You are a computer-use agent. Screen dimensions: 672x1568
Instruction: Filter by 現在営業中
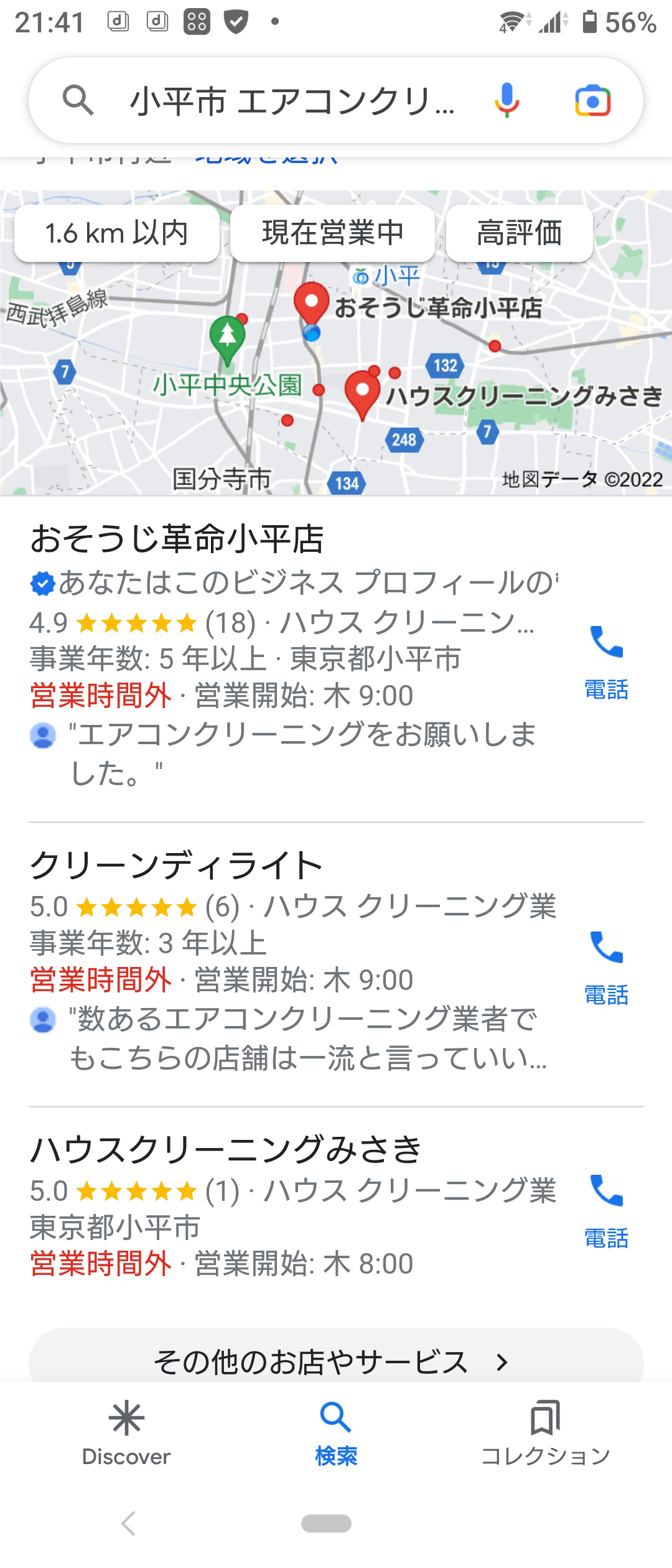[x=332, y=233]
